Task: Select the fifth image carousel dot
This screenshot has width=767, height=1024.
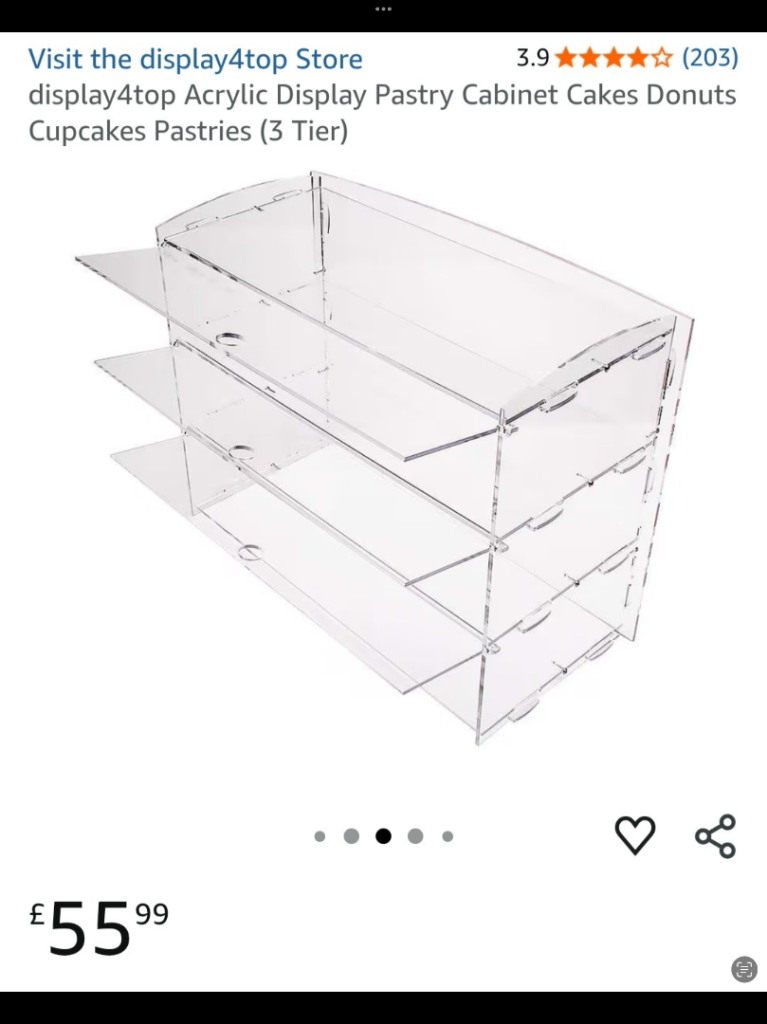Action: point(447,835)
